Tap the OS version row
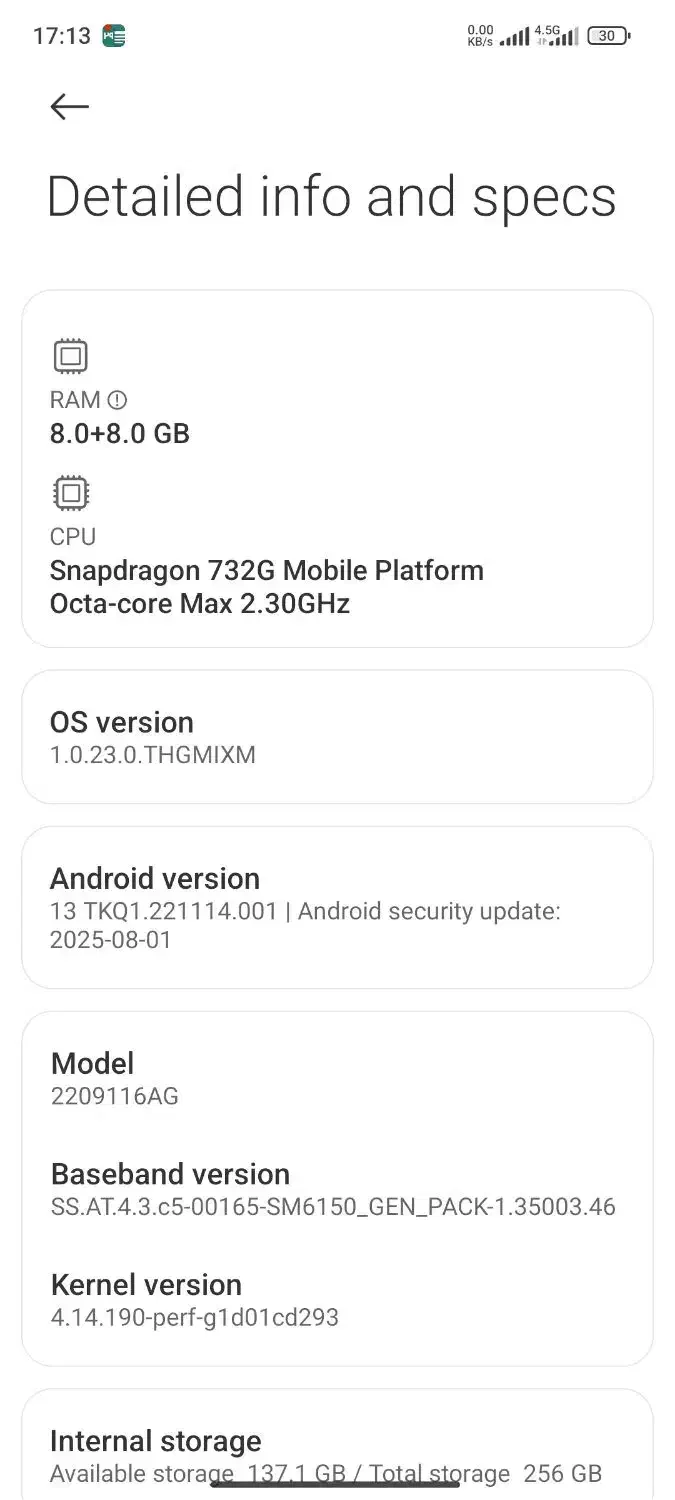 tap(336, 737)
